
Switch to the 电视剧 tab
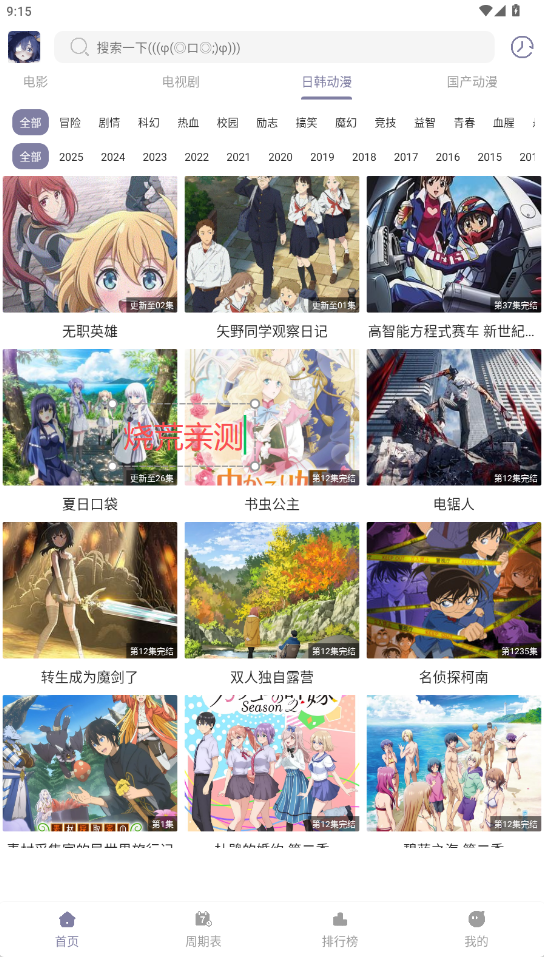[x=181, y=82]
